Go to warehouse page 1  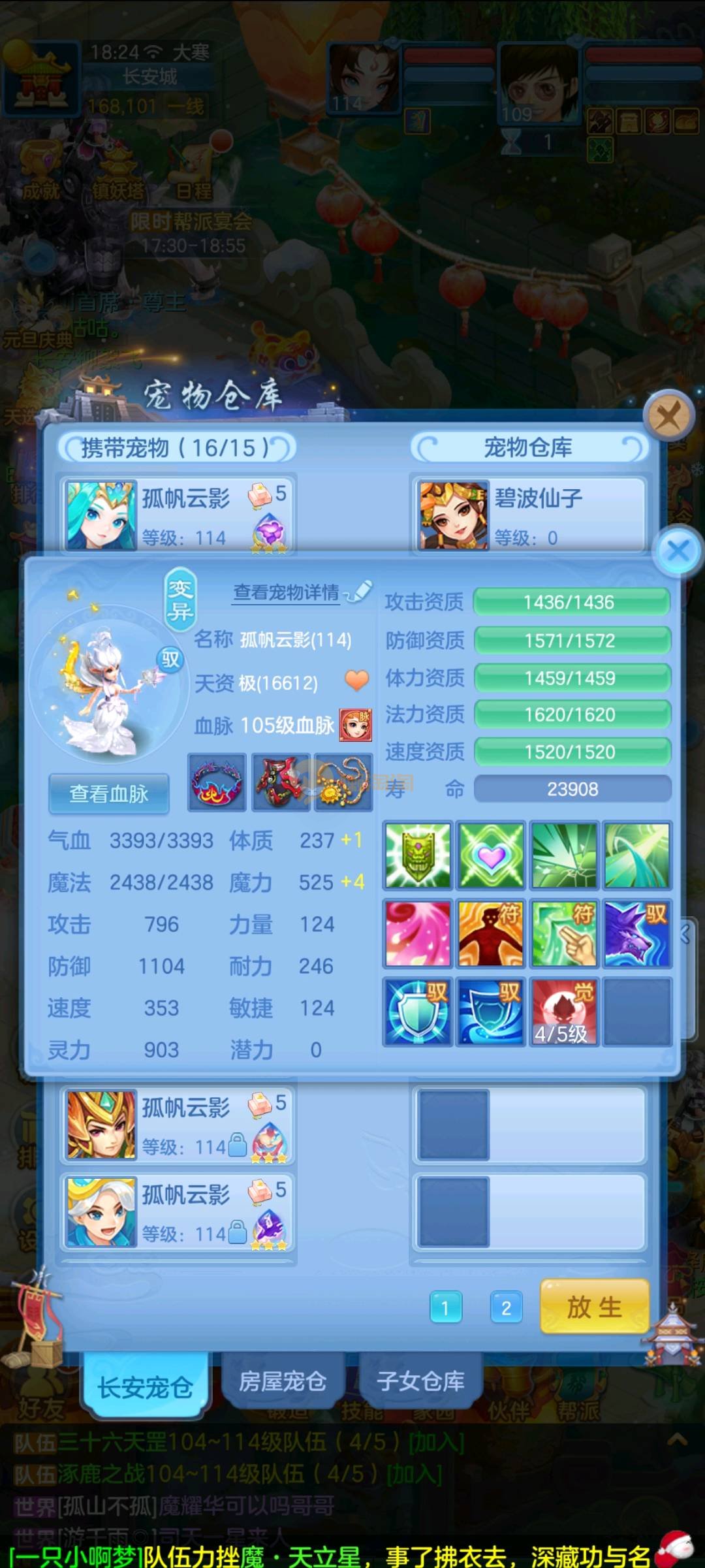click(x=446, y=1307)
